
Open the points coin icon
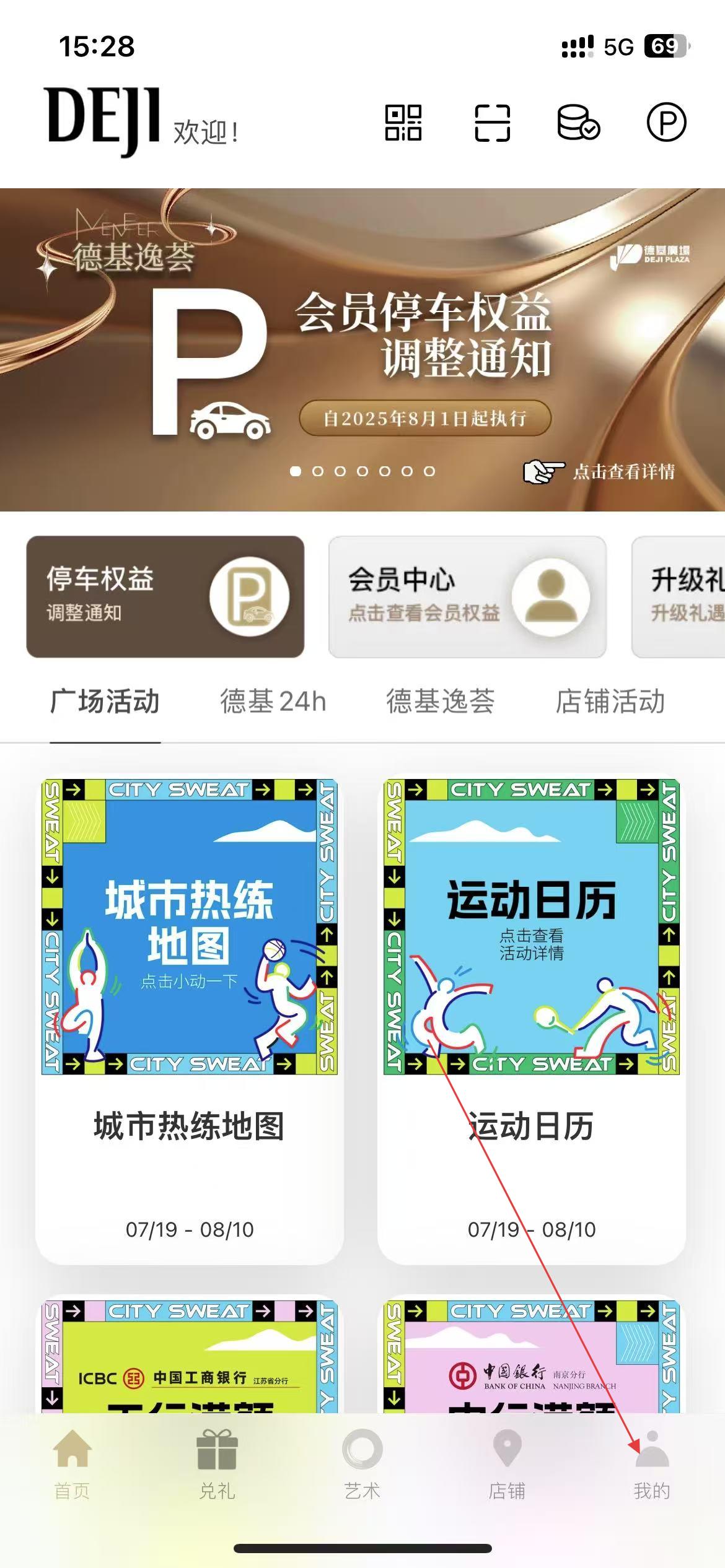(578, 123)
